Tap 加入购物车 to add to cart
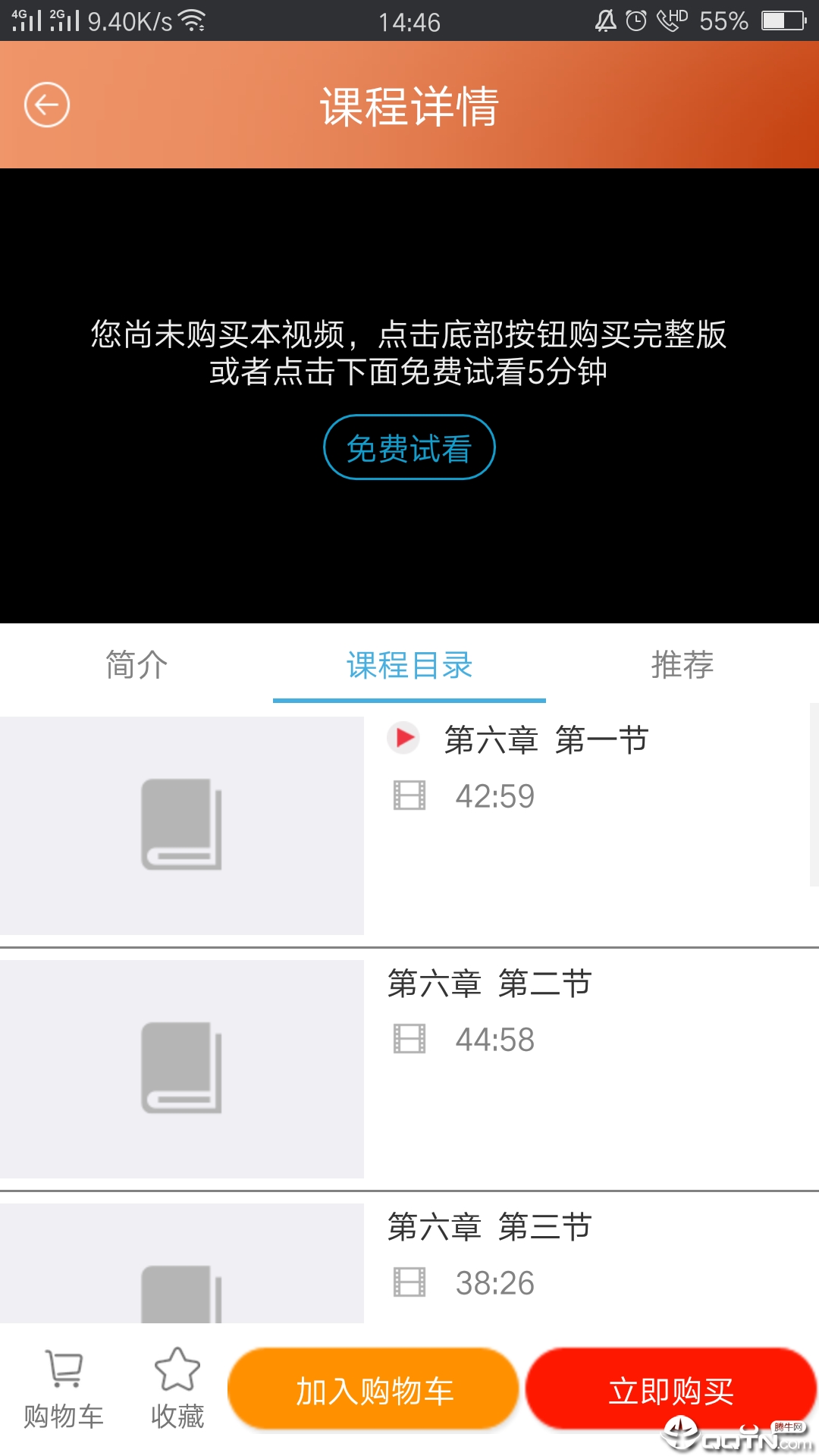This screenshot has width=819, height=1456. (x=373, y=1390)
